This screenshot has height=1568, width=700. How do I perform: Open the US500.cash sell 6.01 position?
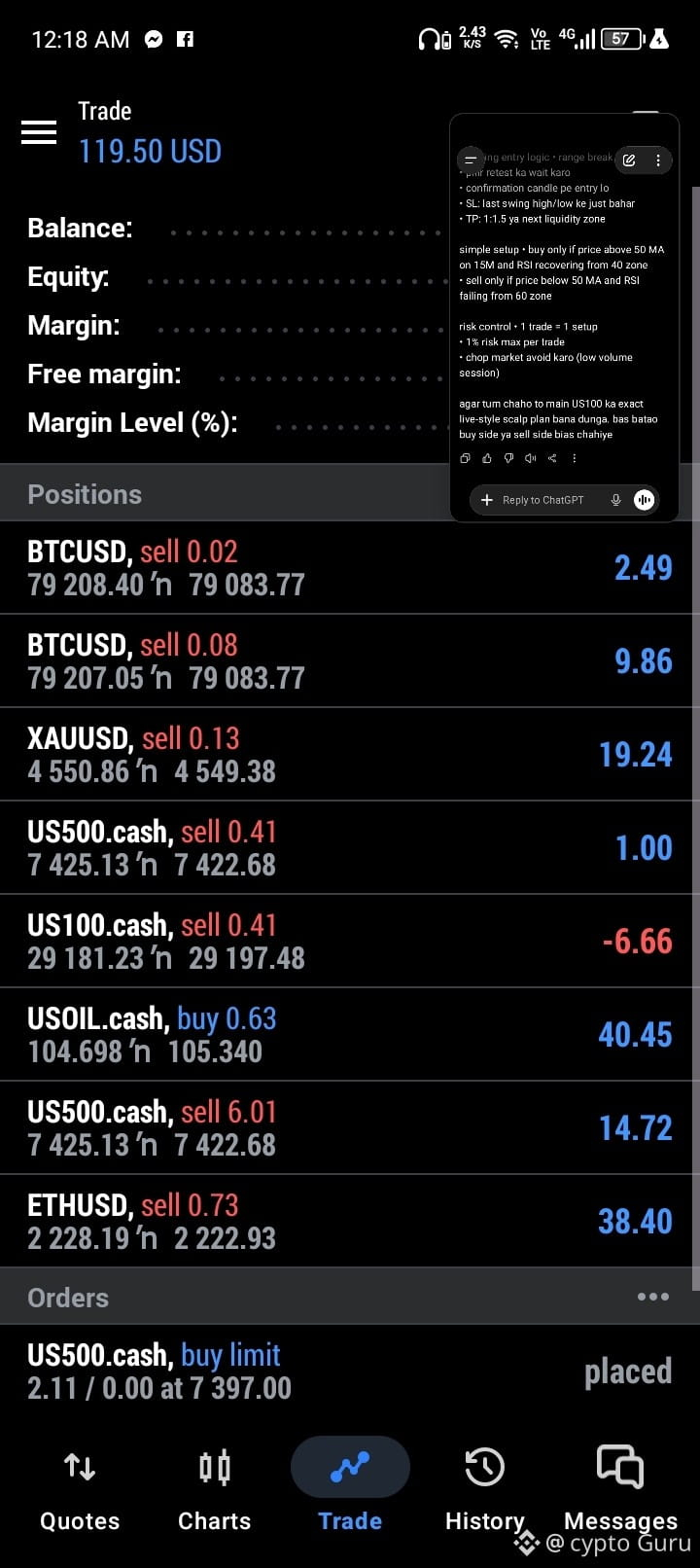coord(350,1128)
